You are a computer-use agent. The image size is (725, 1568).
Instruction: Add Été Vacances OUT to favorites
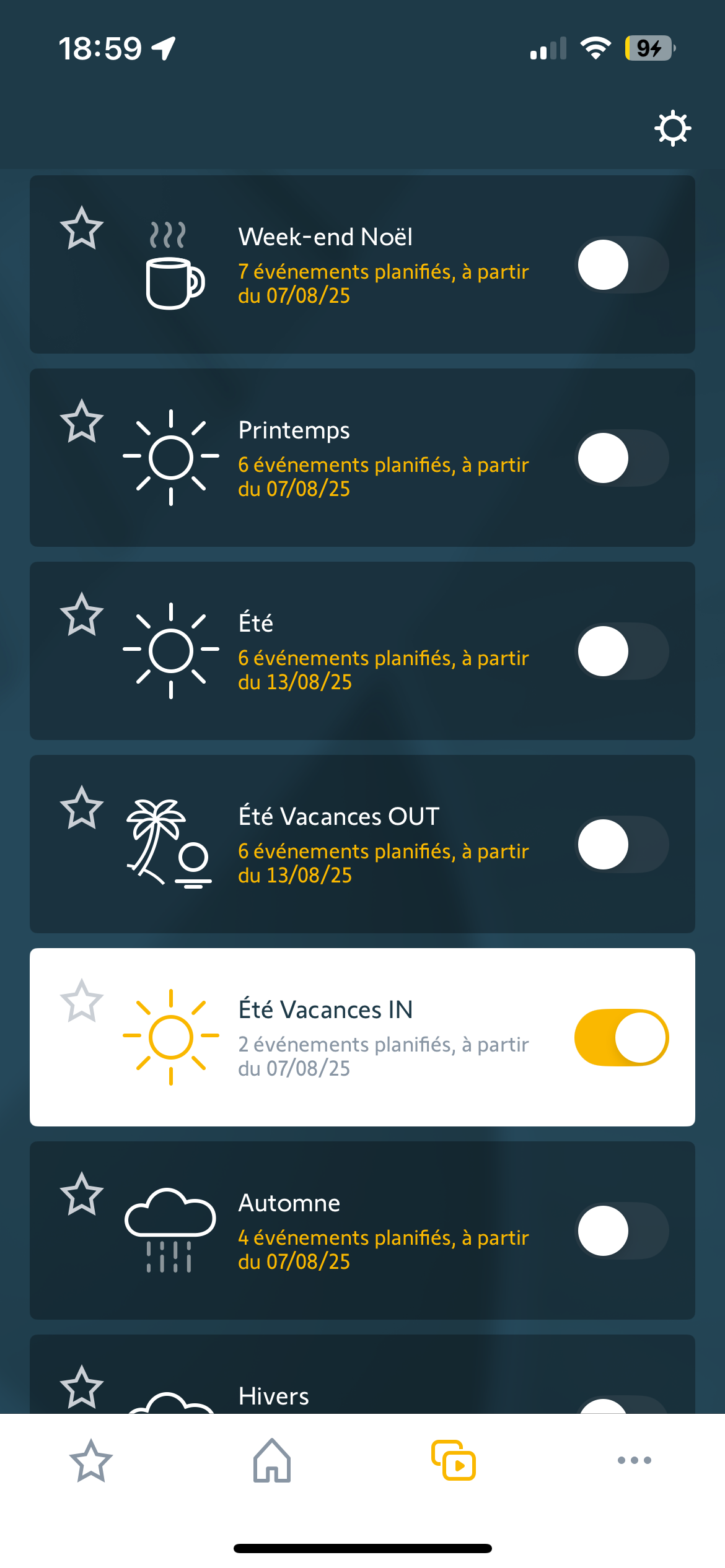point(82,808)
